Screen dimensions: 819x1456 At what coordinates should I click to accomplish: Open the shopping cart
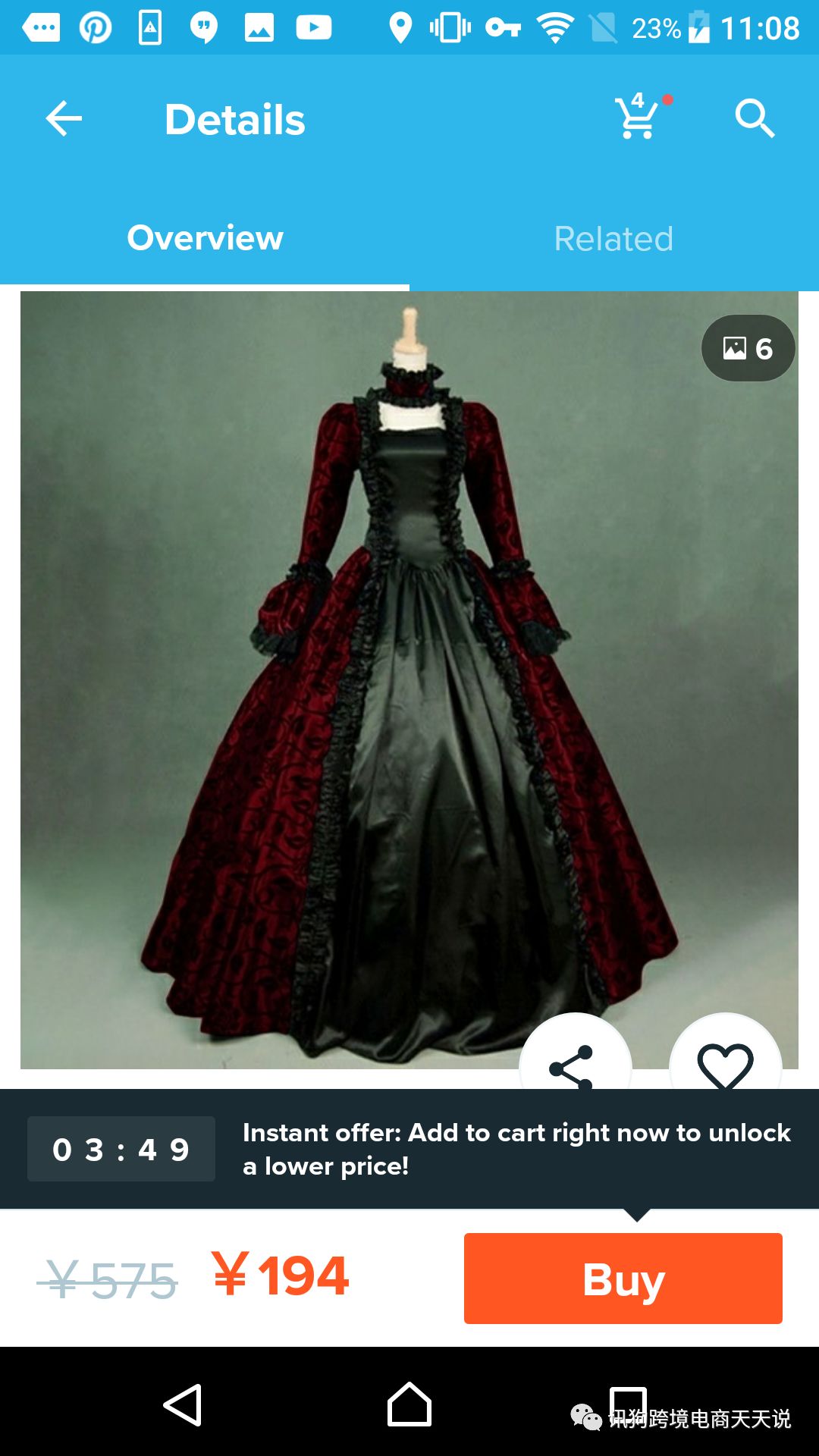coord(637,119)
